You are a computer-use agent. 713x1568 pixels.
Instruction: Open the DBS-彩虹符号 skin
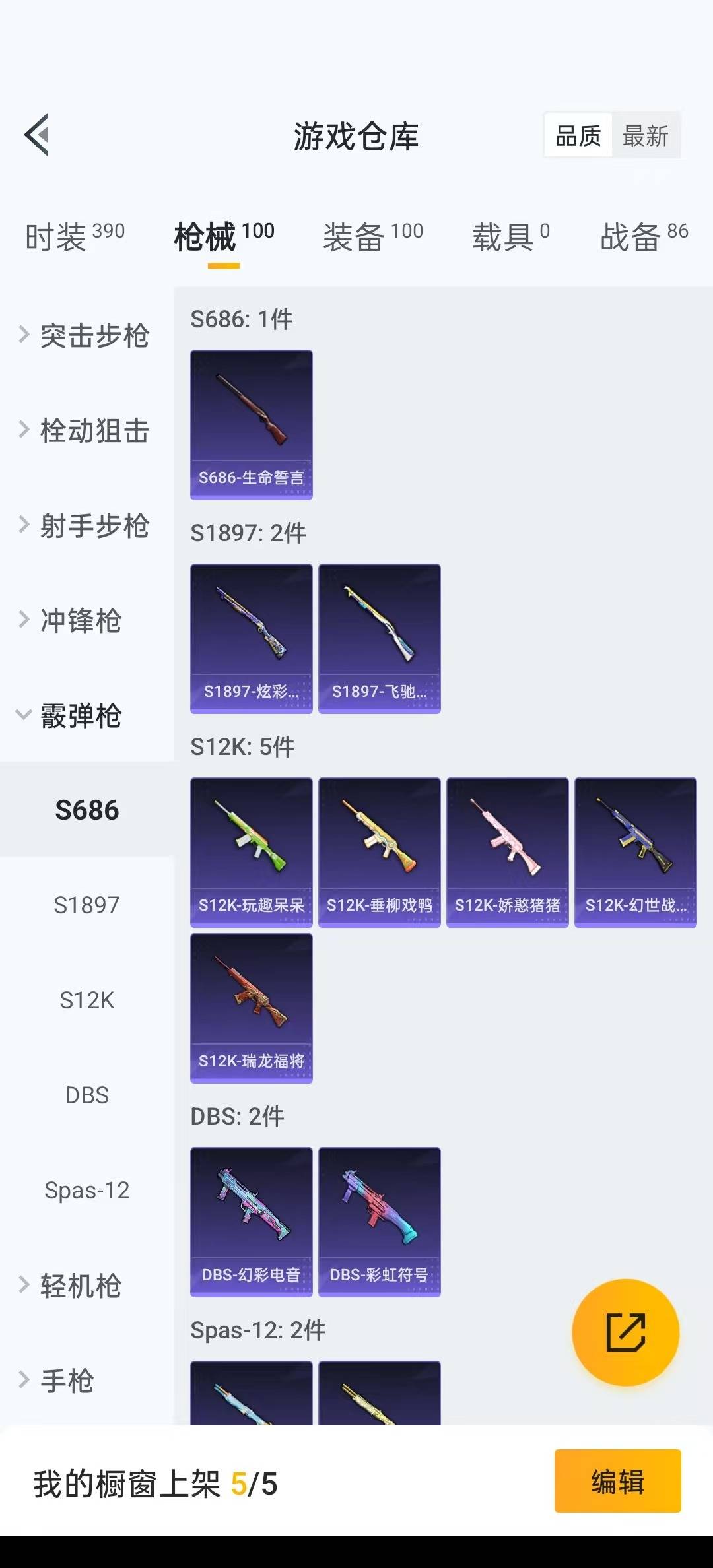(x=379, y=1222)
